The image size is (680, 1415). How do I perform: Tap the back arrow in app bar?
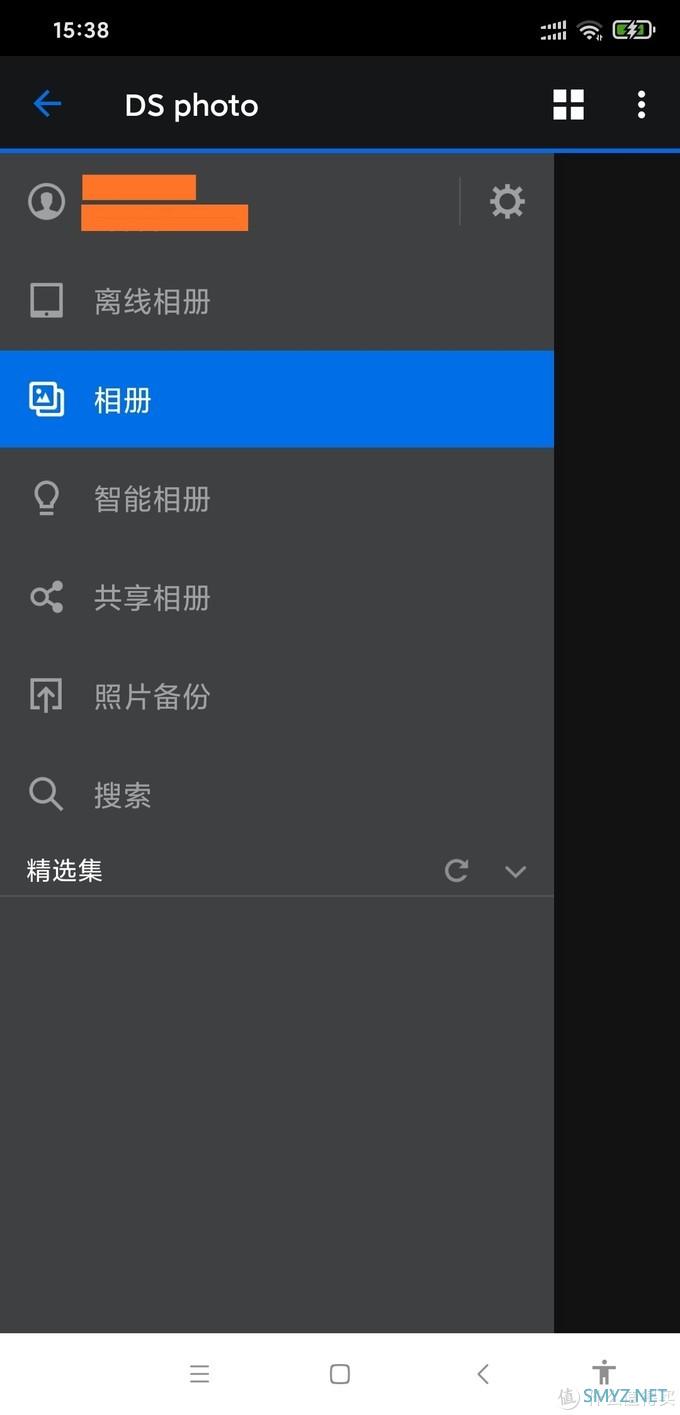[47, 104]
